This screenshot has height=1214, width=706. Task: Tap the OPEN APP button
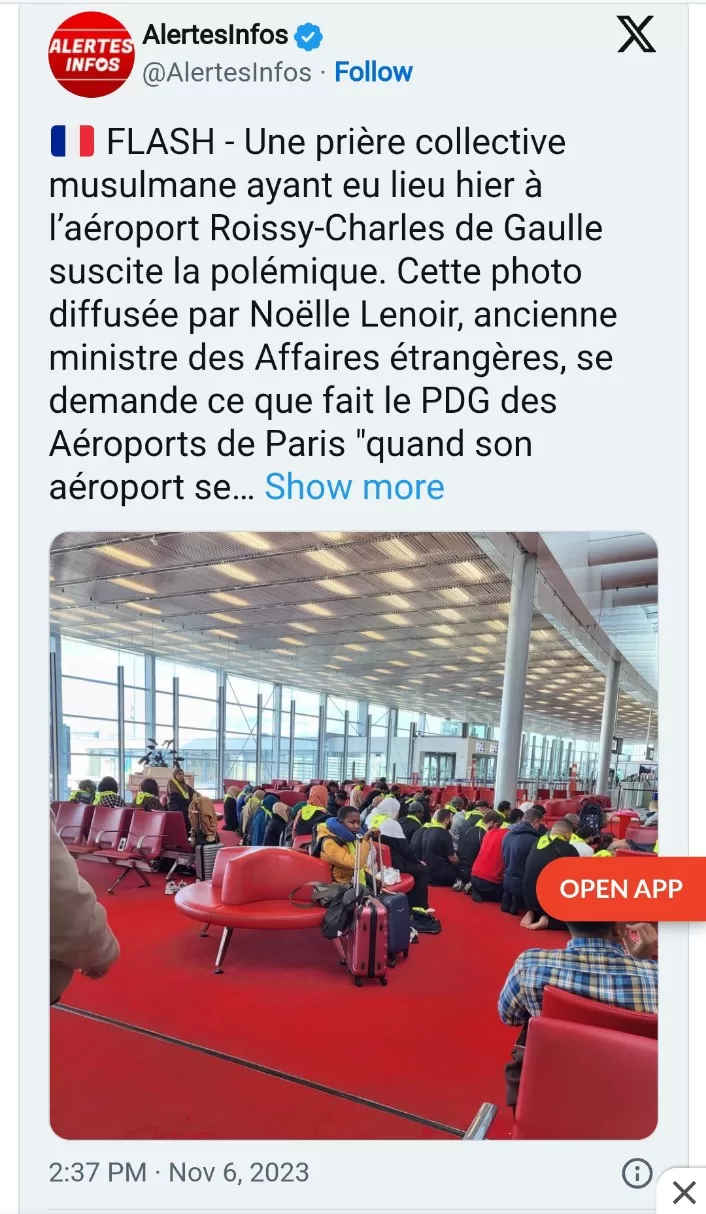pyautogui.click(x=621, y=889)
